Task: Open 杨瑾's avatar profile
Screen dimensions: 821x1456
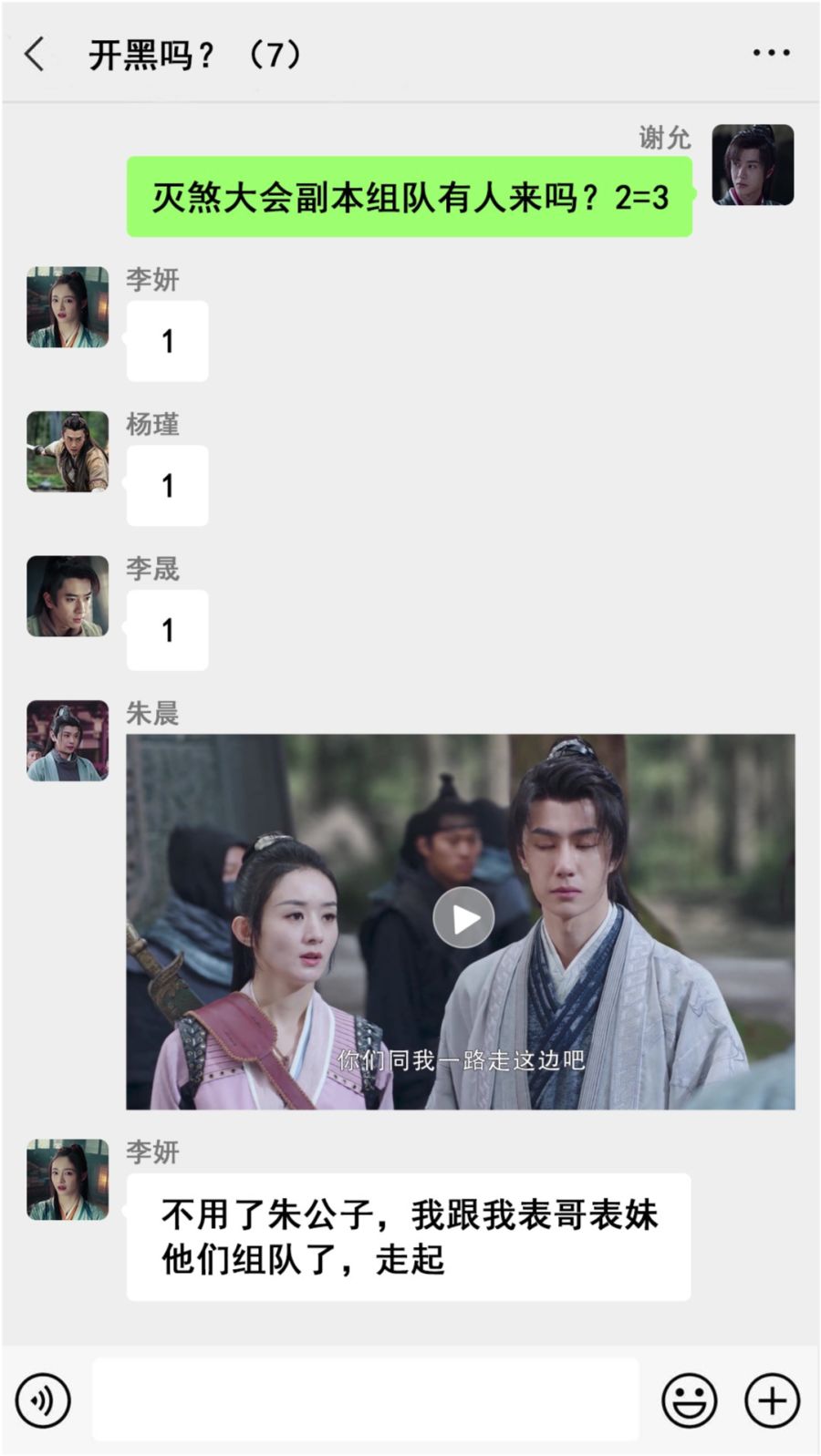Action: 68,452
